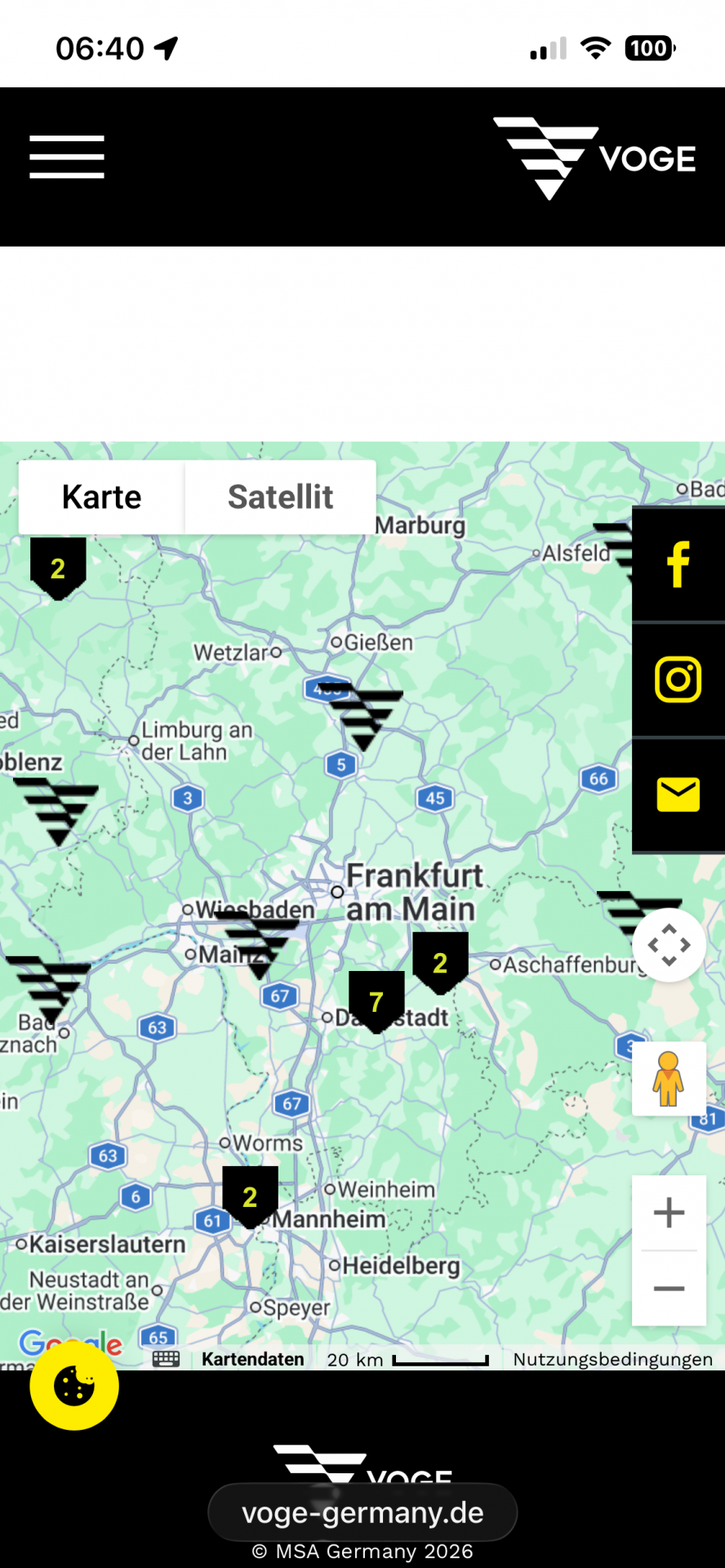Open the cookie settings button
This screenshot has height=1568, width=725.
click(x=74, y=1386)
